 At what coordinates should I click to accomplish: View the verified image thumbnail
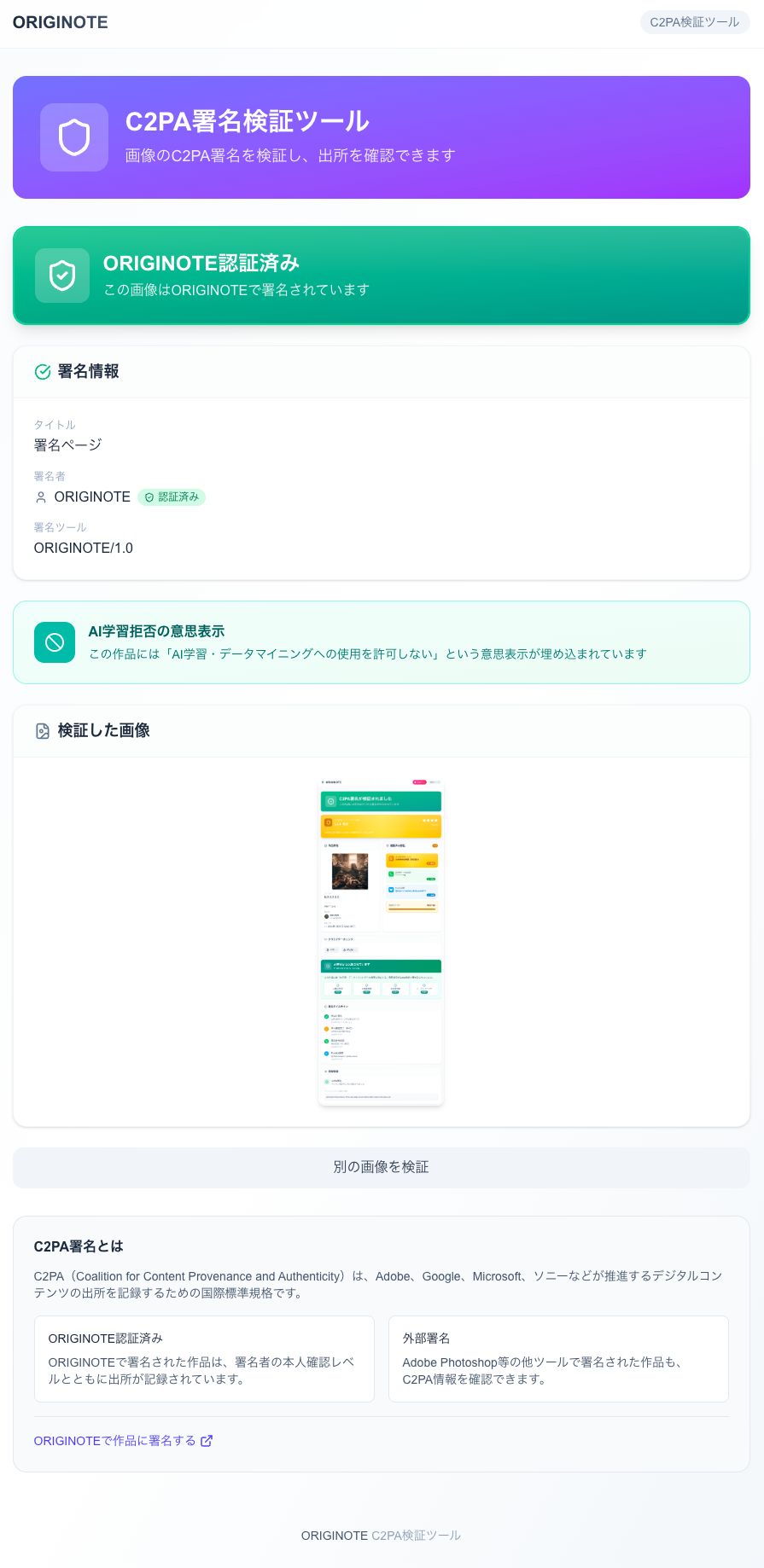coord(381,941)
